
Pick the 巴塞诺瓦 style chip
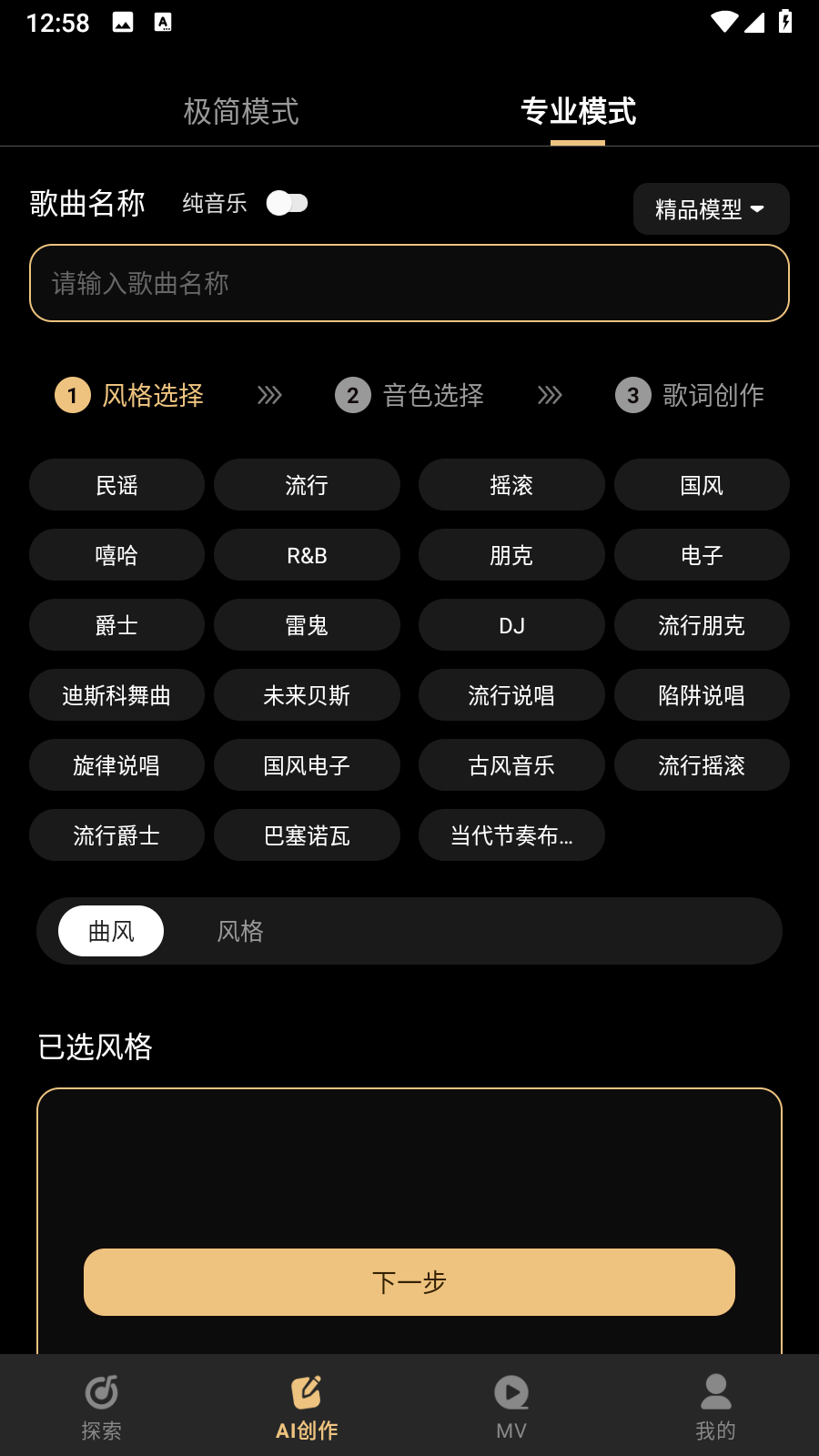pos(307,835)
